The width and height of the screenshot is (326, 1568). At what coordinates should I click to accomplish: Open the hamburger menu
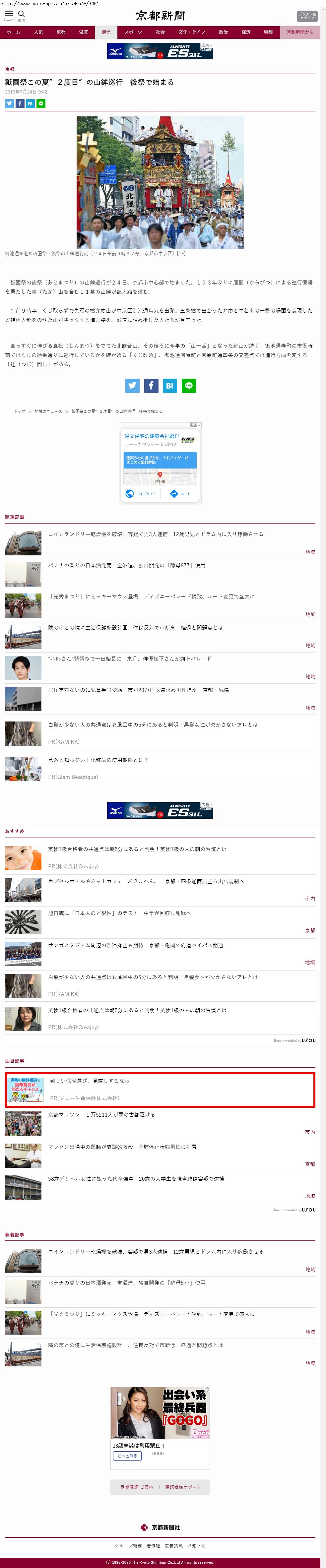tap(9, 15)
